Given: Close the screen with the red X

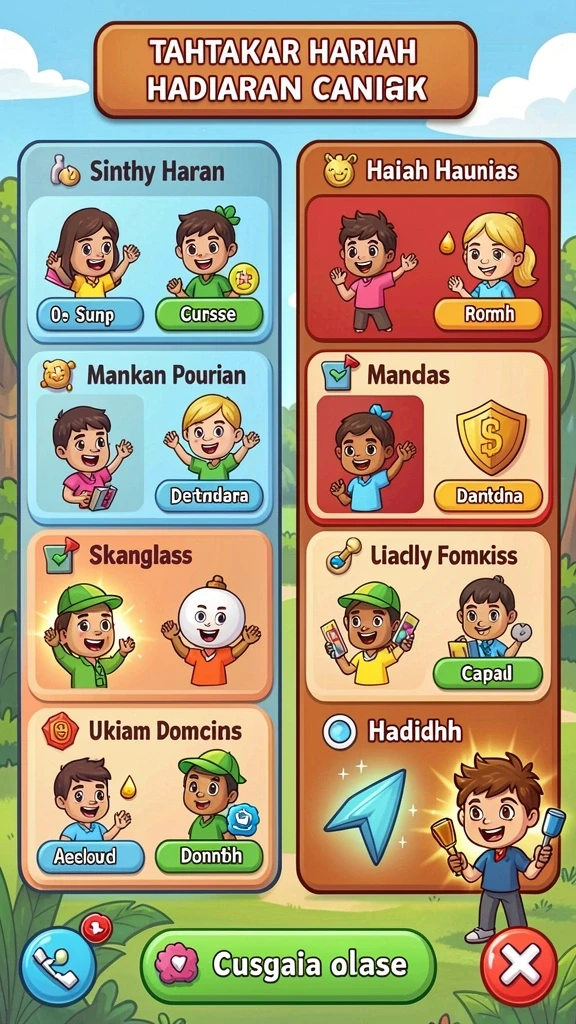Looking at the screenshot, I should 519,966.
